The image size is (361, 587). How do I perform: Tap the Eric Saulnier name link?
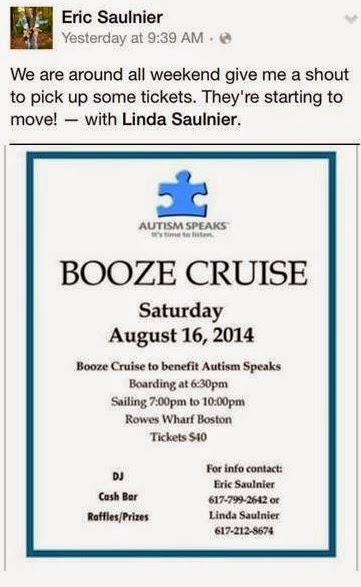coord(112,17)
